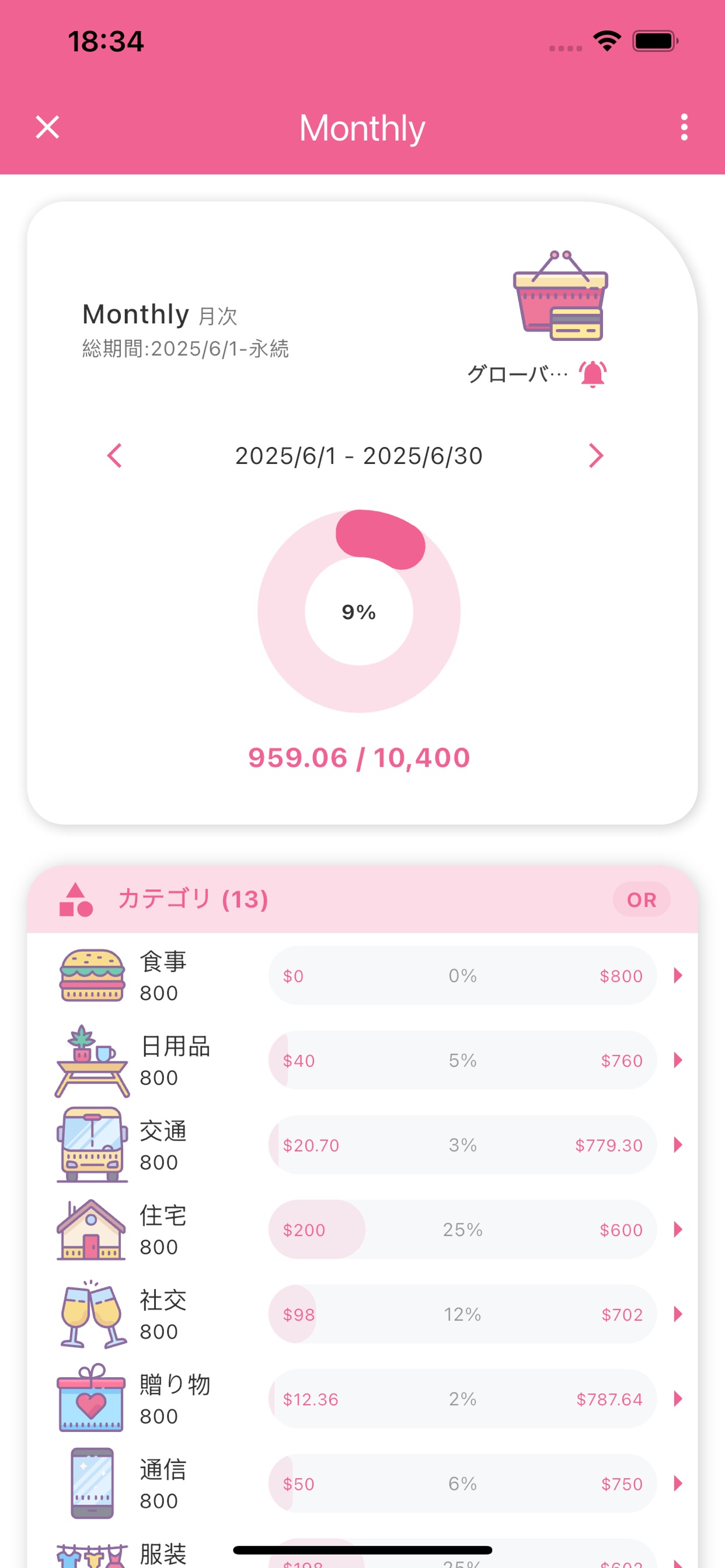
Task: Click the 9% donut progress chart
Action: coord(359,612)
